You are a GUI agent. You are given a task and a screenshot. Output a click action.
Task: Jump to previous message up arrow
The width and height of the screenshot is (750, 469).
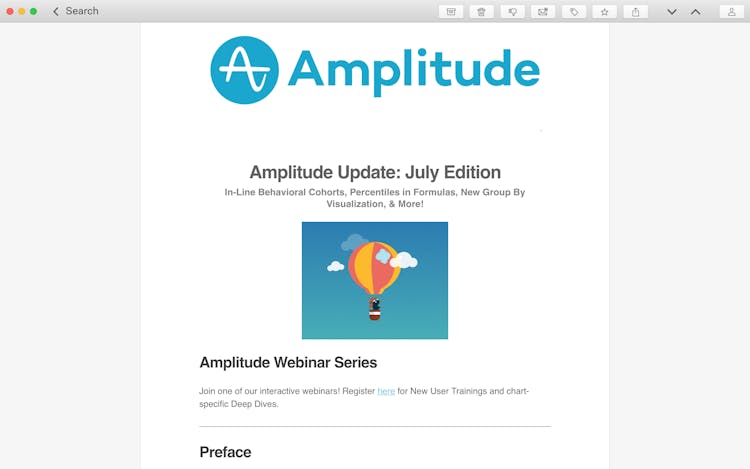pyautogui.click(x=696, y=11)
